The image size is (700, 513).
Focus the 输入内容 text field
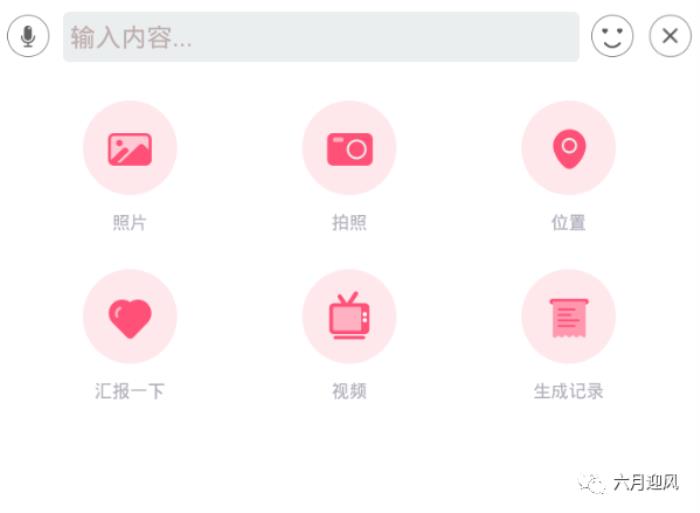[x=320, y=37]
